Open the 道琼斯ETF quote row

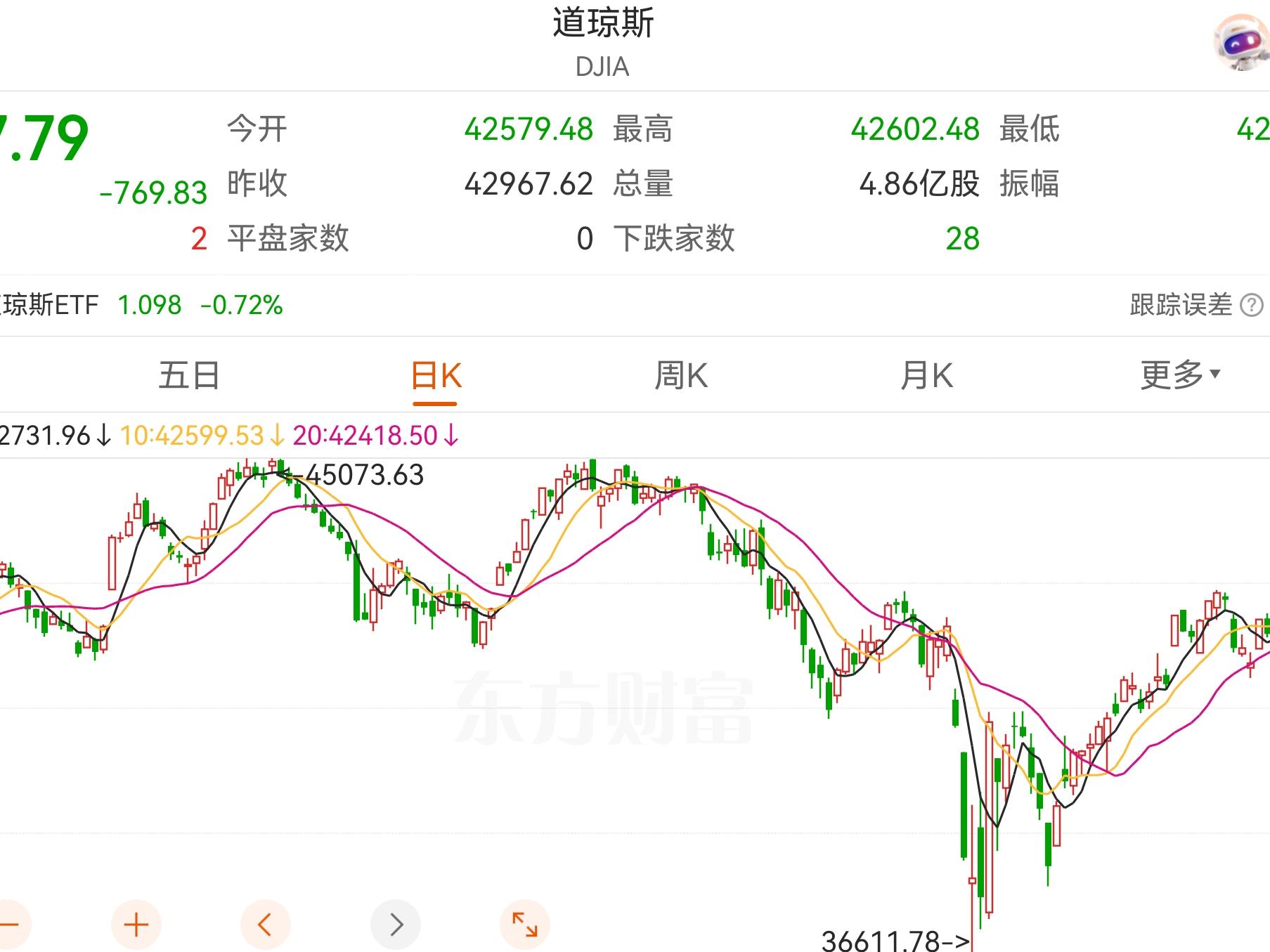141,306
